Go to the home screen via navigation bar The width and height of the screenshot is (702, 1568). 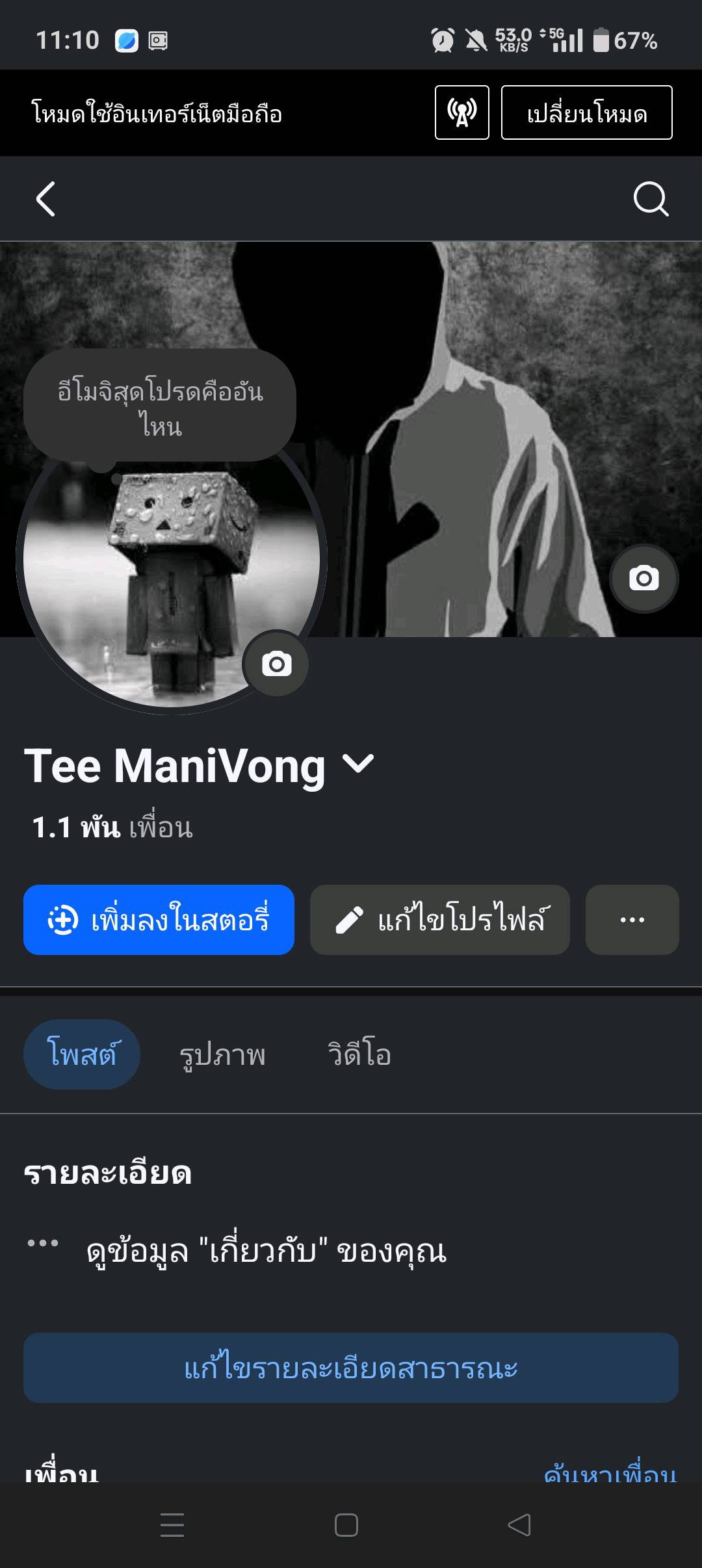[x=346, y=1524]
